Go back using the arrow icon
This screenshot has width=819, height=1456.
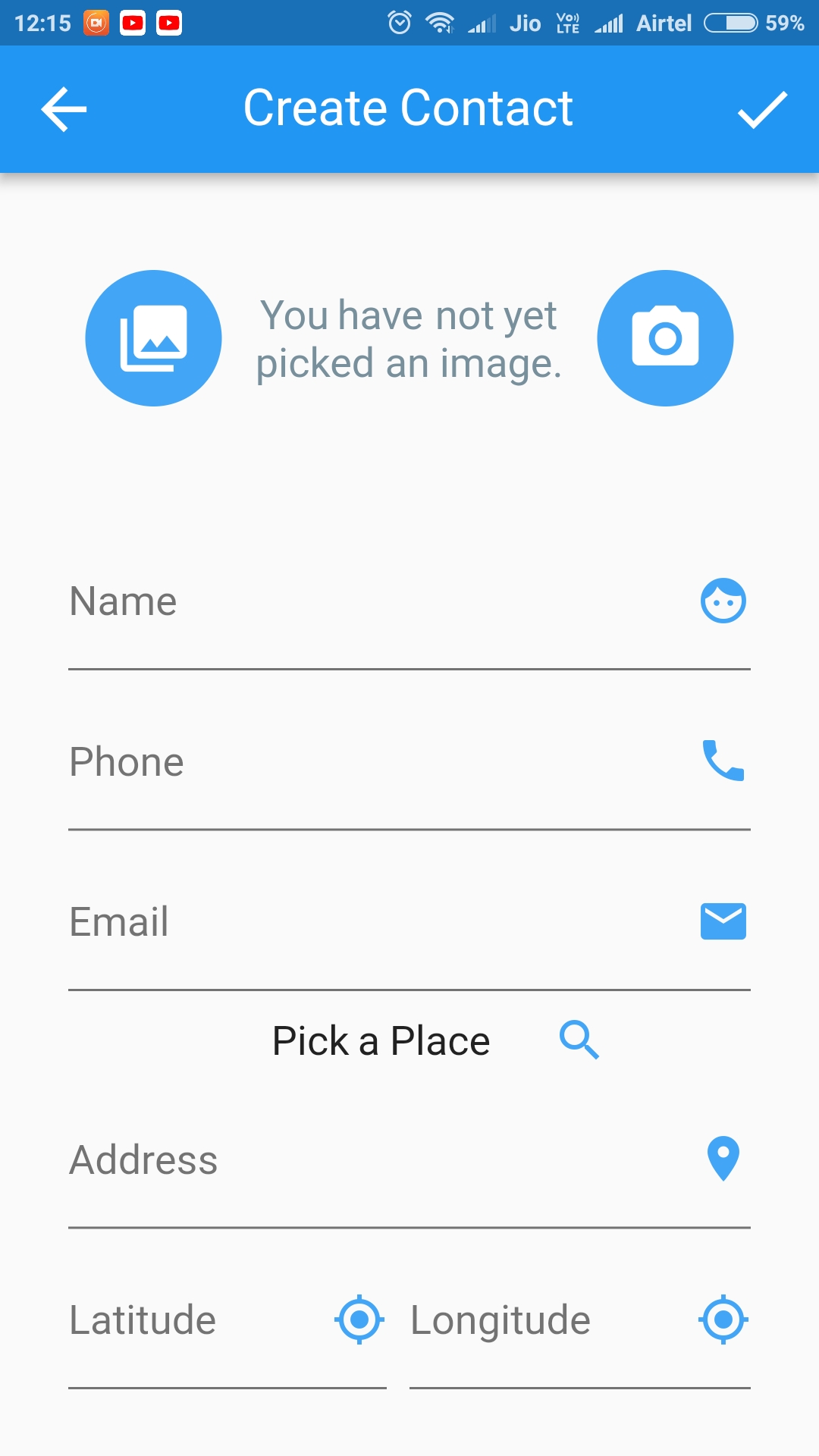64,109
